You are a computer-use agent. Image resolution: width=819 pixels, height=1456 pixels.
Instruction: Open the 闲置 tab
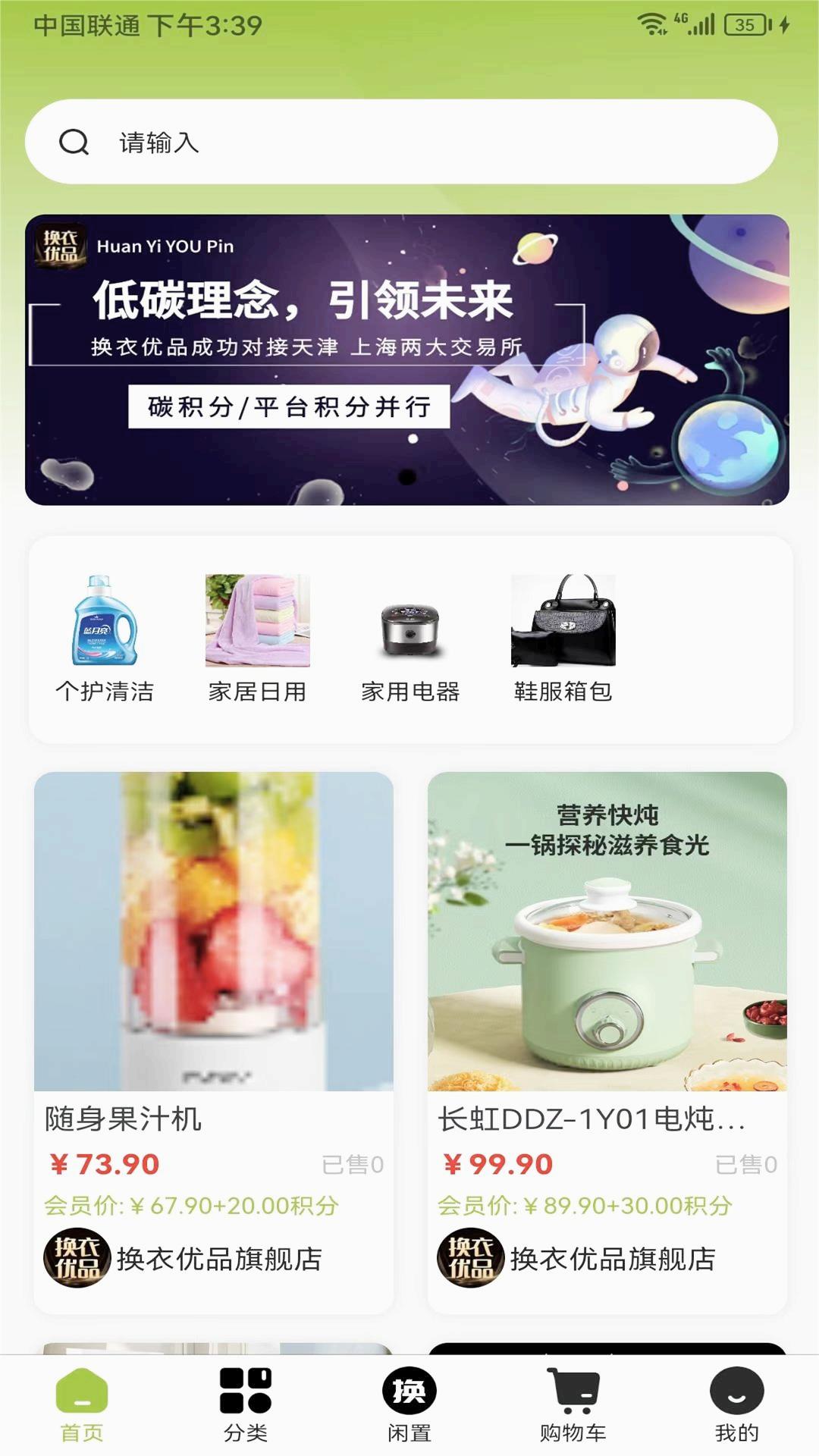(x=409, y=1404)
